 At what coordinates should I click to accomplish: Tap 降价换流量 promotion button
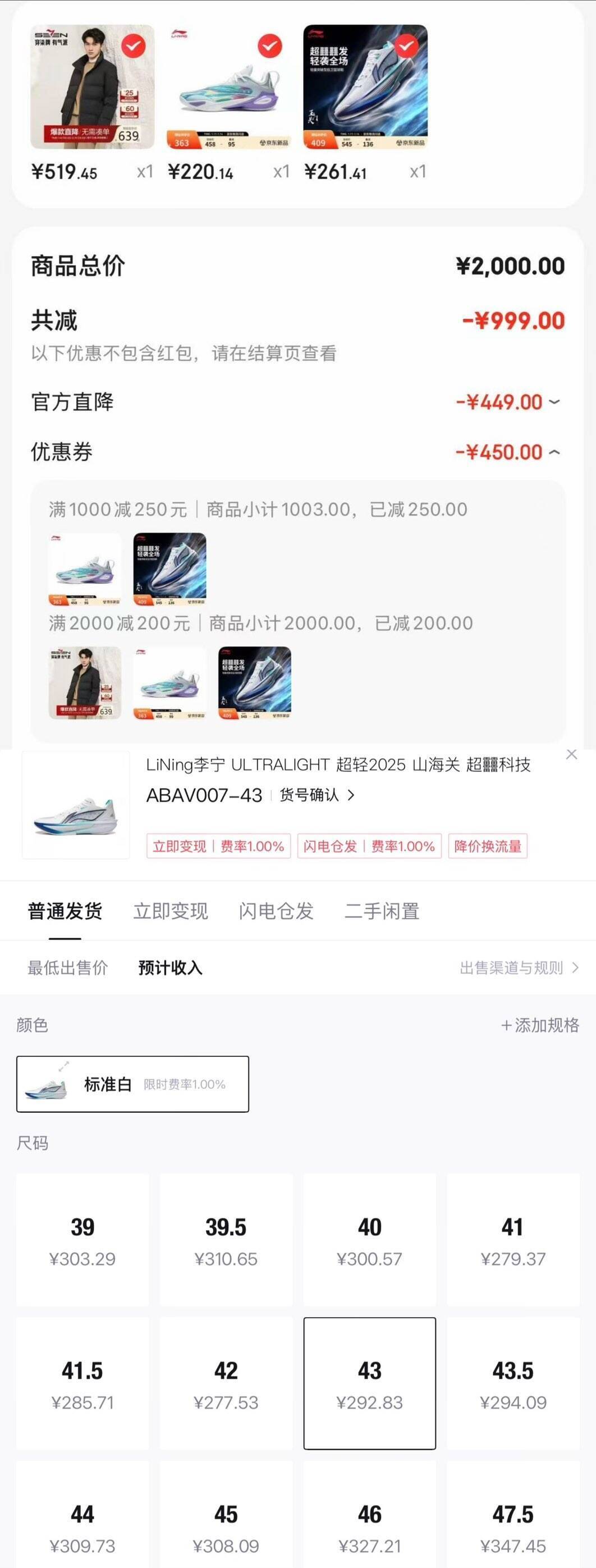pyautogui.click(x=487, y=847)
